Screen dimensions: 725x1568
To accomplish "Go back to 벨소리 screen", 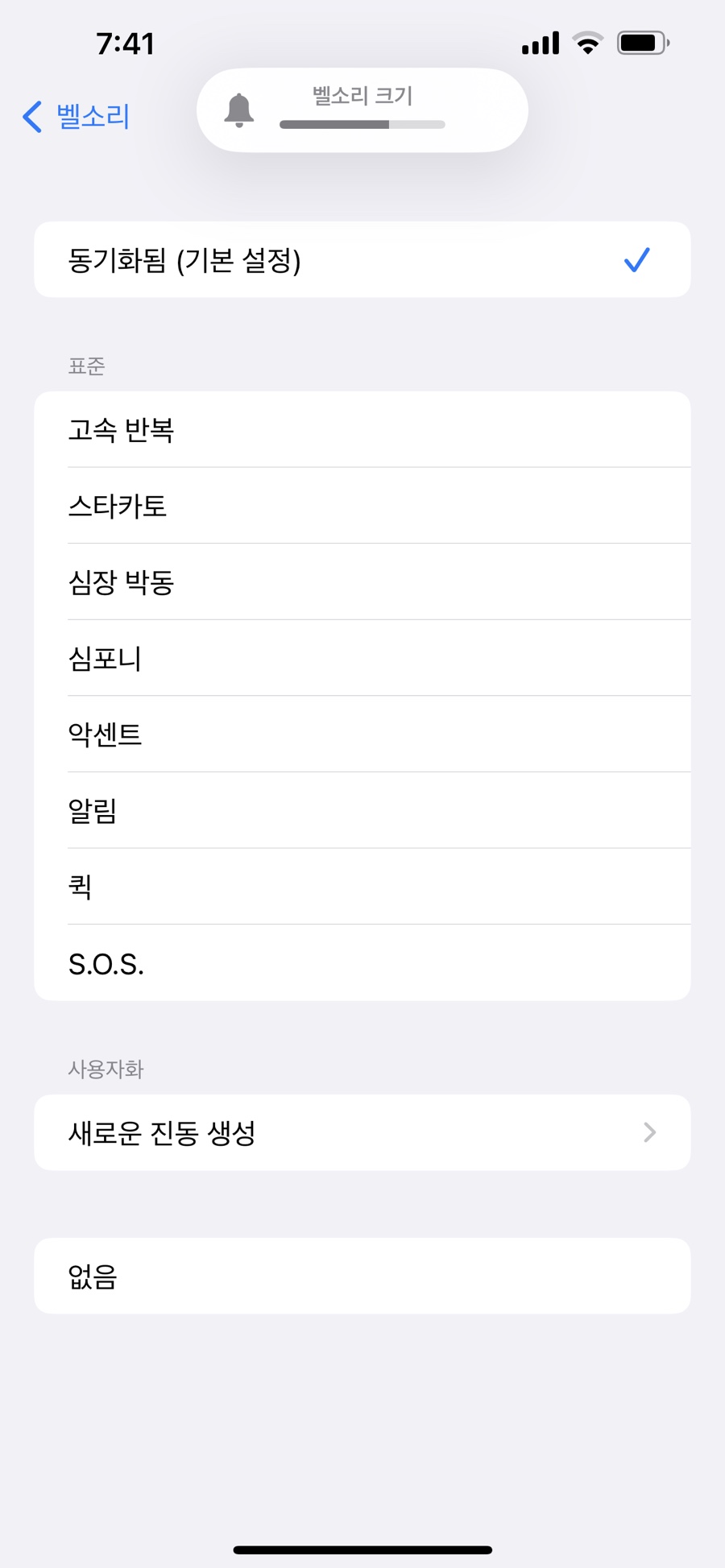I will [x=77, y=117].
